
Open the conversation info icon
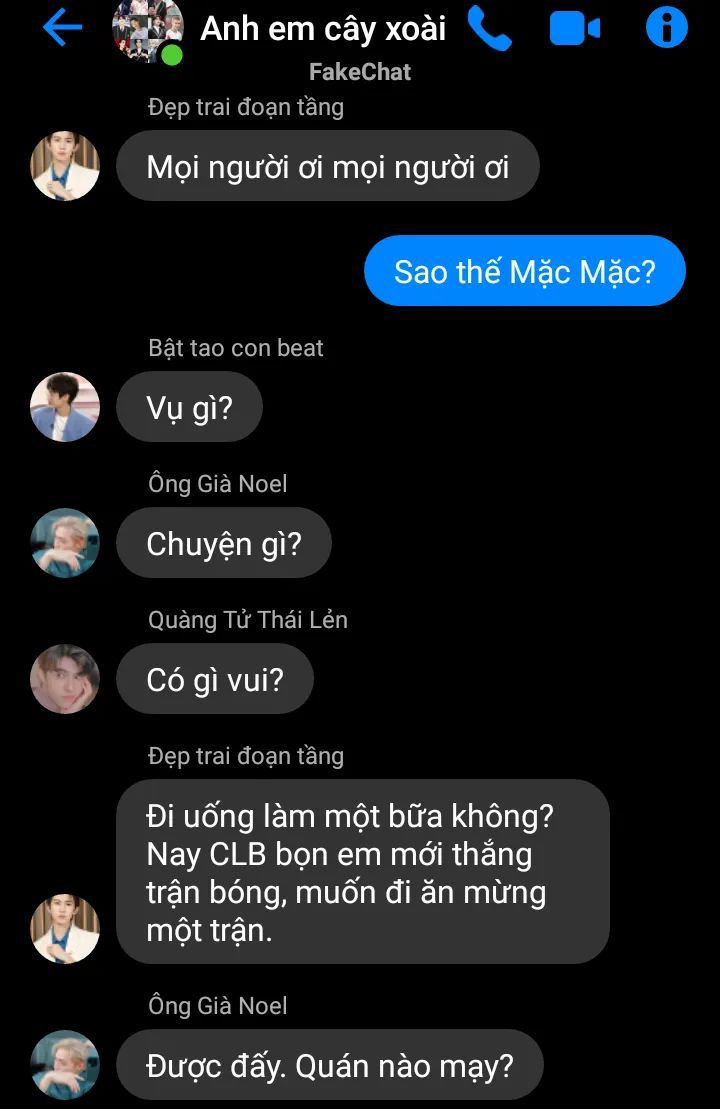(667, 28)
